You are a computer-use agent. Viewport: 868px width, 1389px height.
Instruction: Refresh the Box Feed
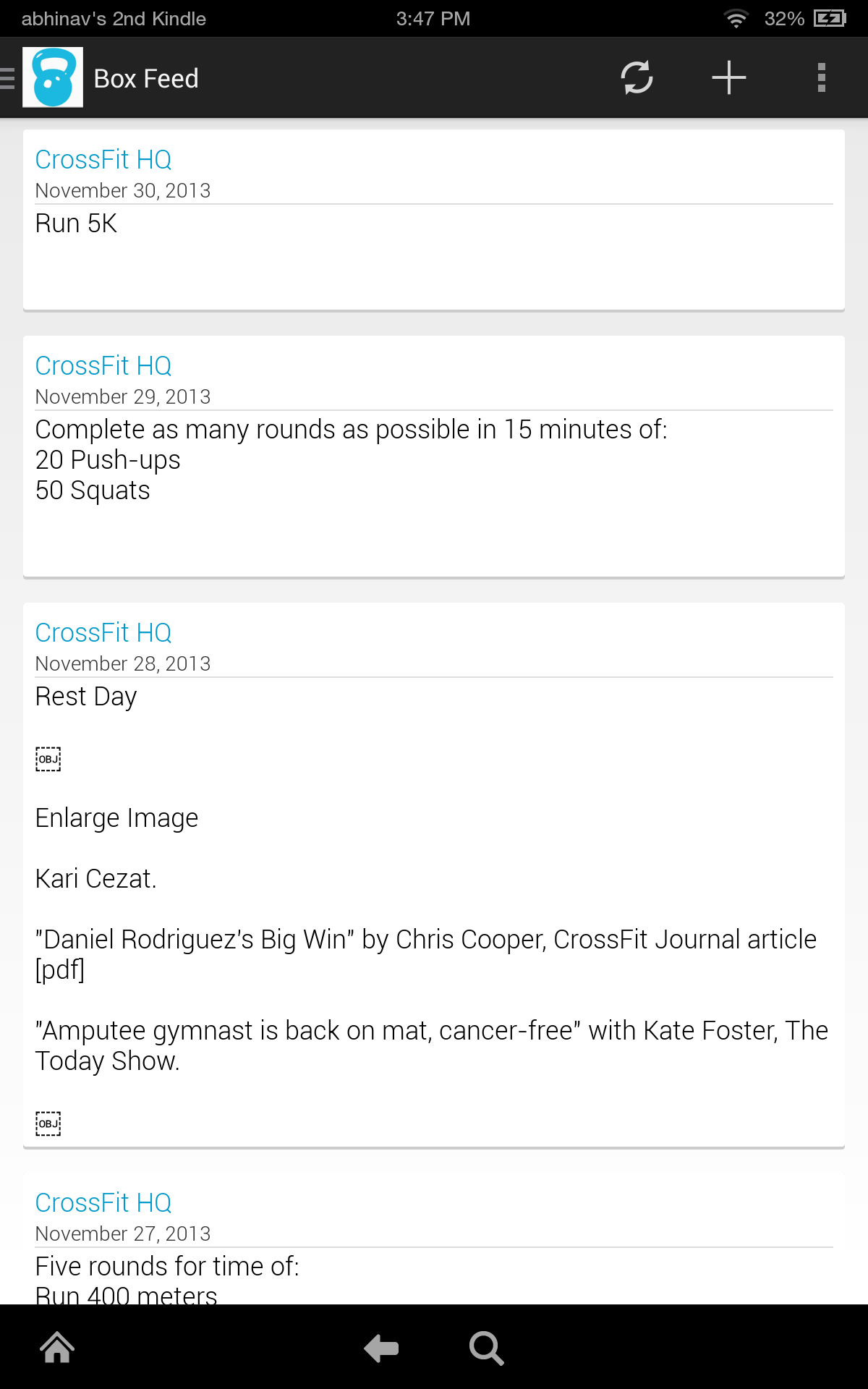[x=636, y=77]
